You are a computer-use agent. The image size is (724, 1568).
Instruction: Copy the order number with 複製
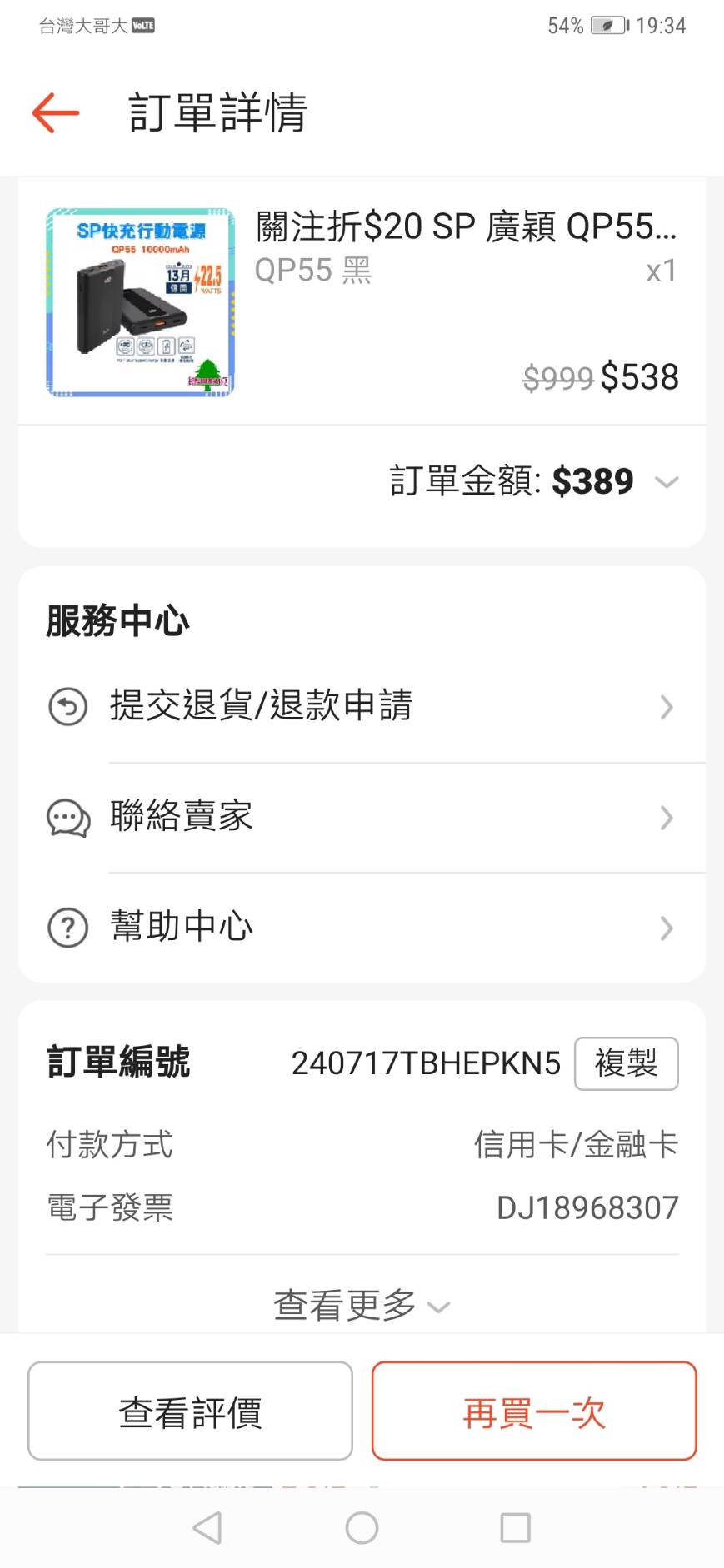pos(626,1063)
